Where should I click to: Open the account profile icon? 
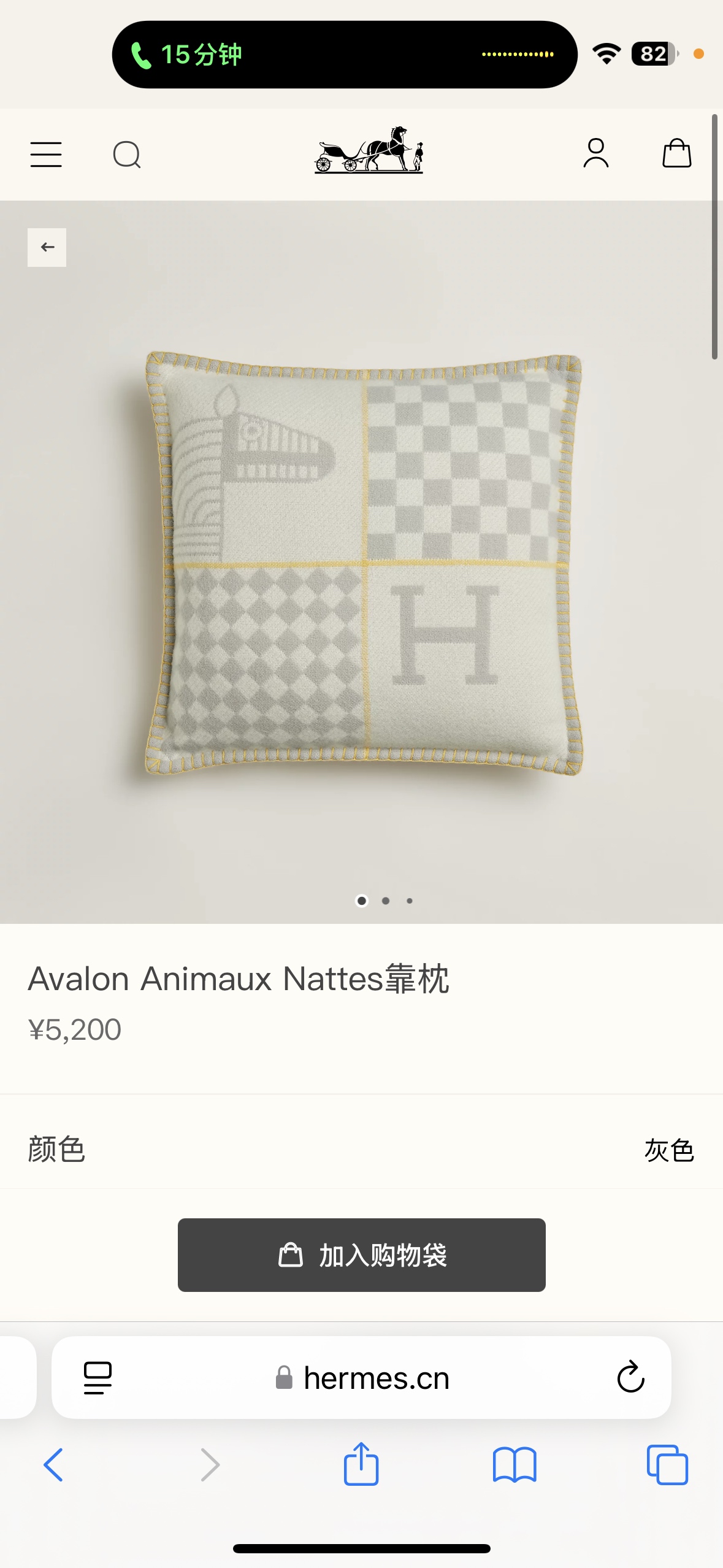[x=595, y=153]
